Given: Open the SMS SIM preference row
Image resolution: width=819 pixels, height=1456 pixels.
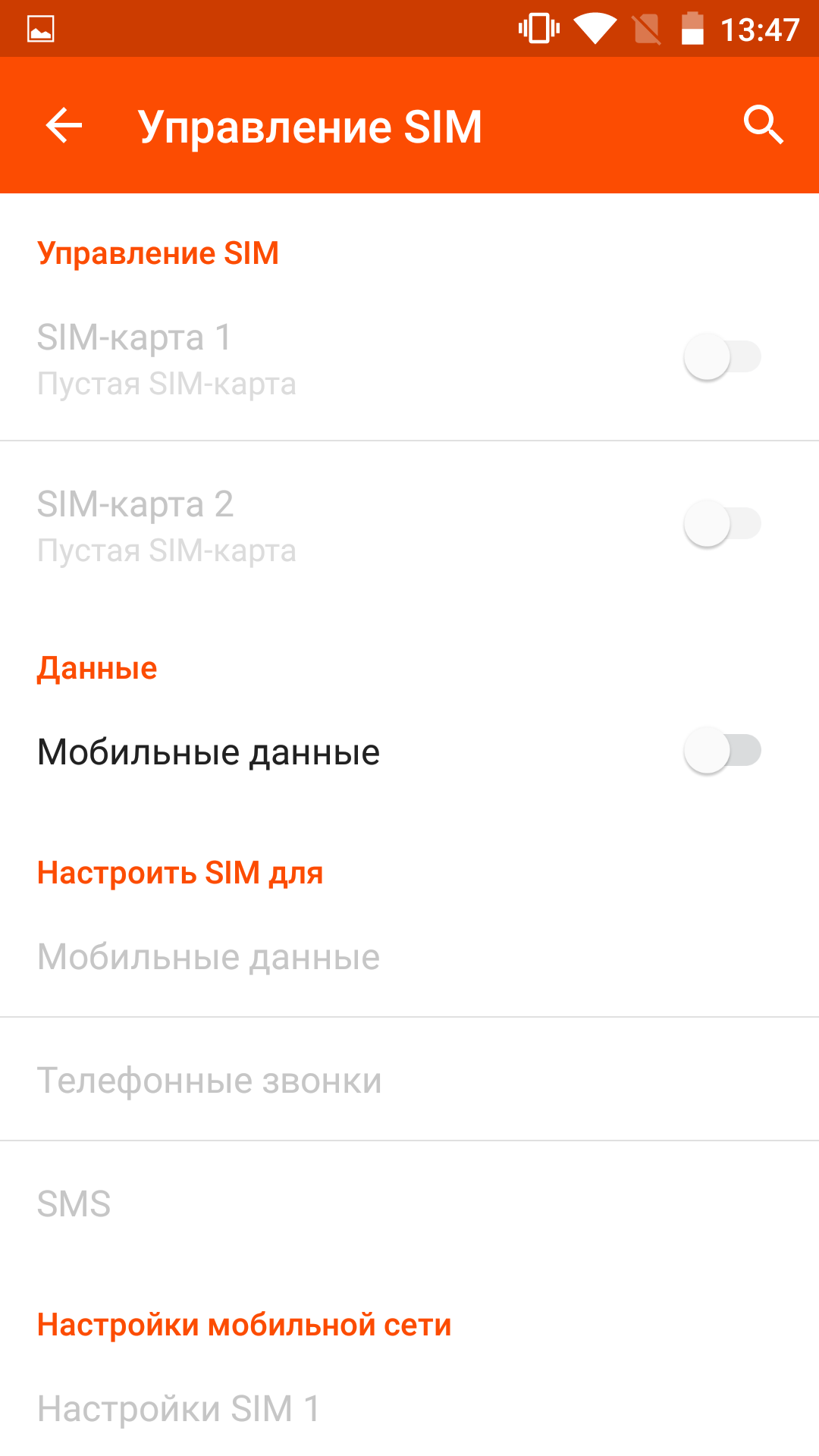Looking at the screenshot, I should click(x=409, y=1203).
